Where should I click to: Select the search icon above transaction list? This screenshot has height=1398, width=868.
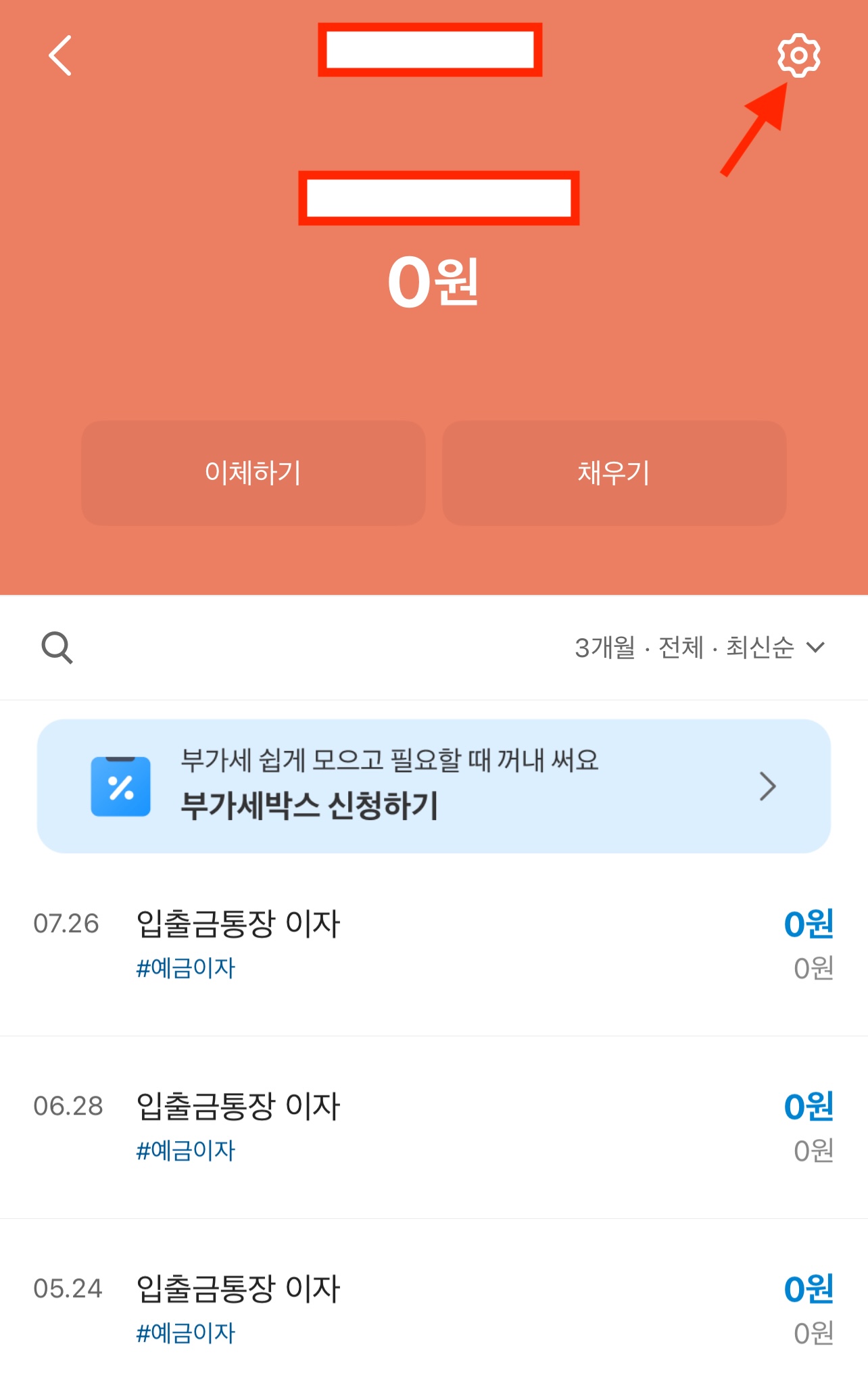[x=57, y=647]
